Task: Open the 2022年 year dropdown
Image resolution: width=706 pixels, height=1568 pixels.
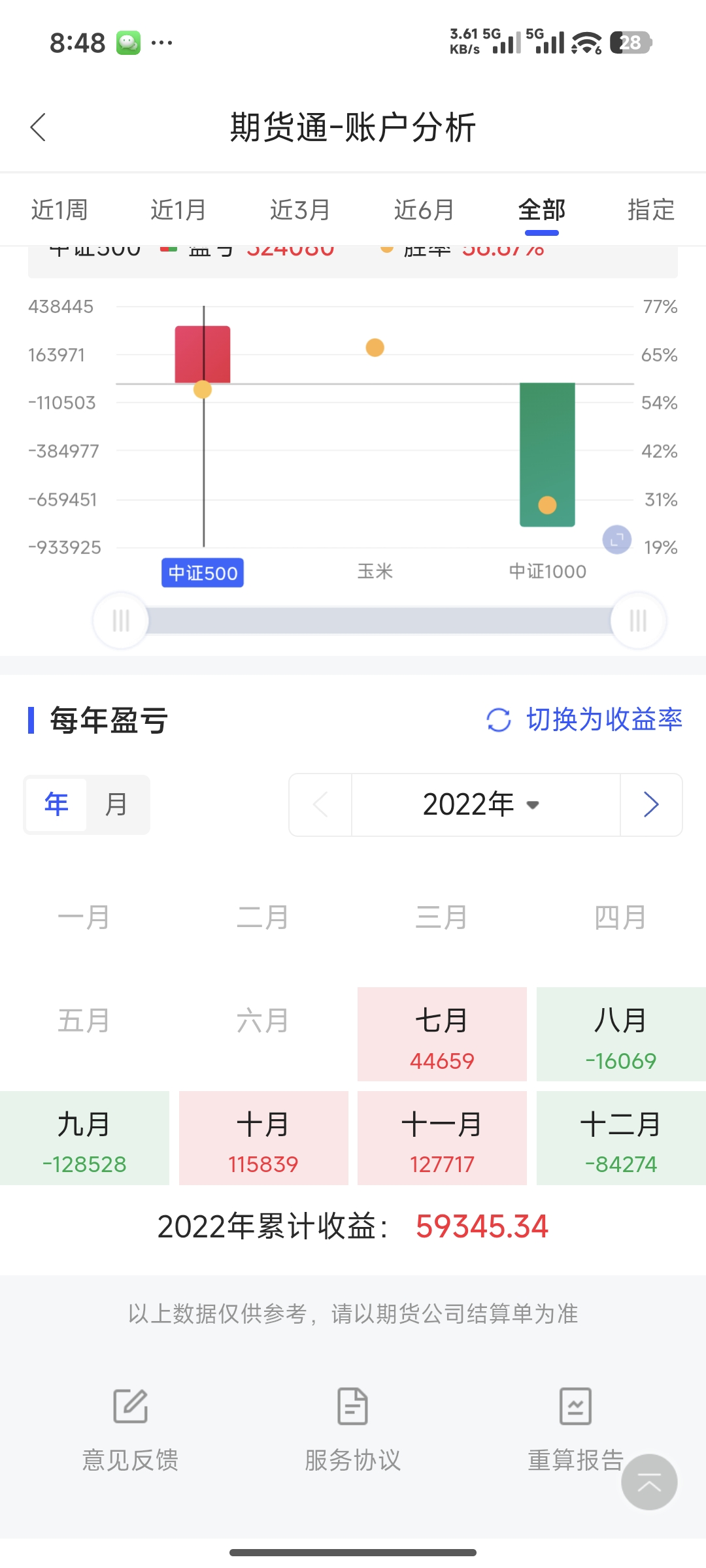Action: pos(481,804)
